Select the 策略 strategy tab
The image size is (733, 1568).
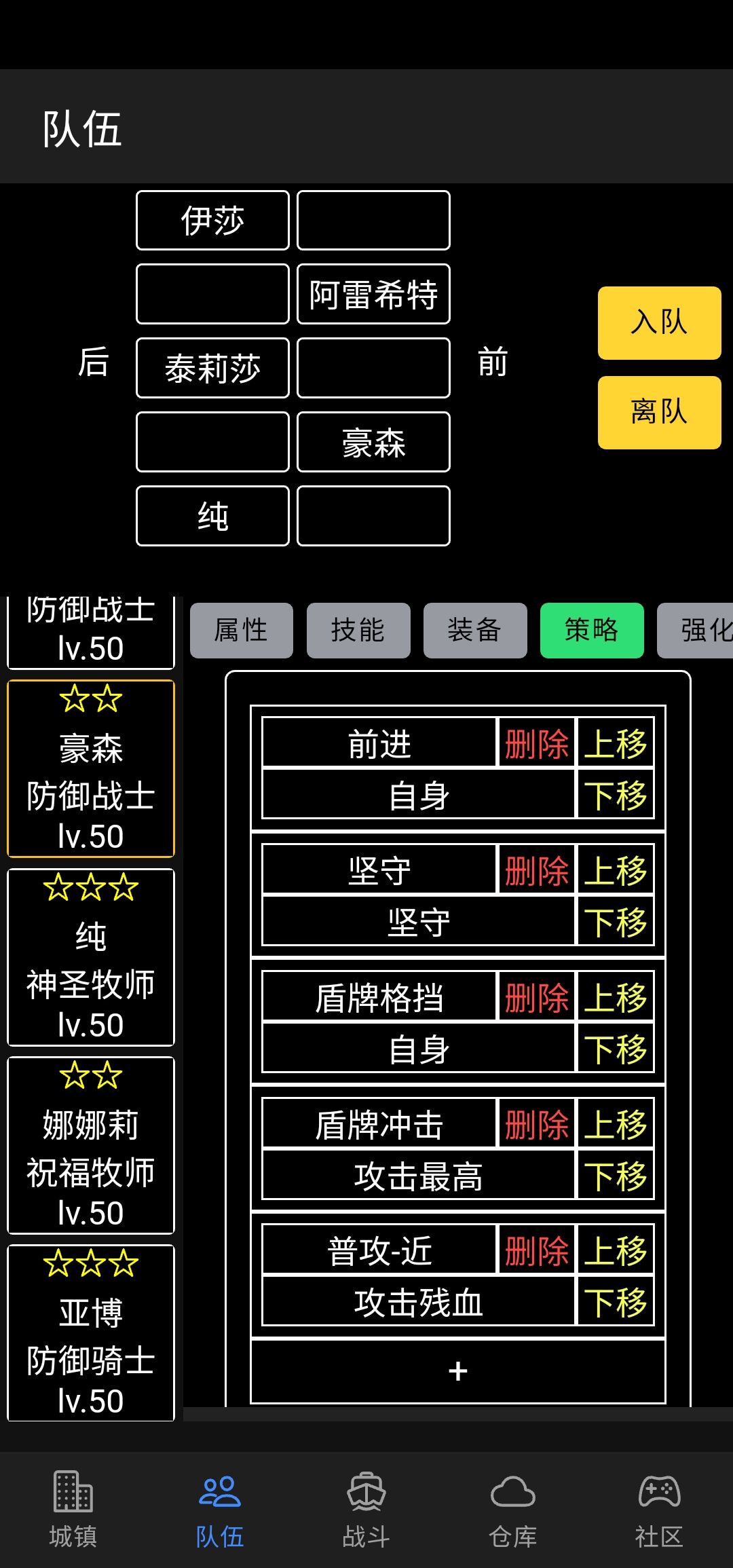[x=591, y=630]
